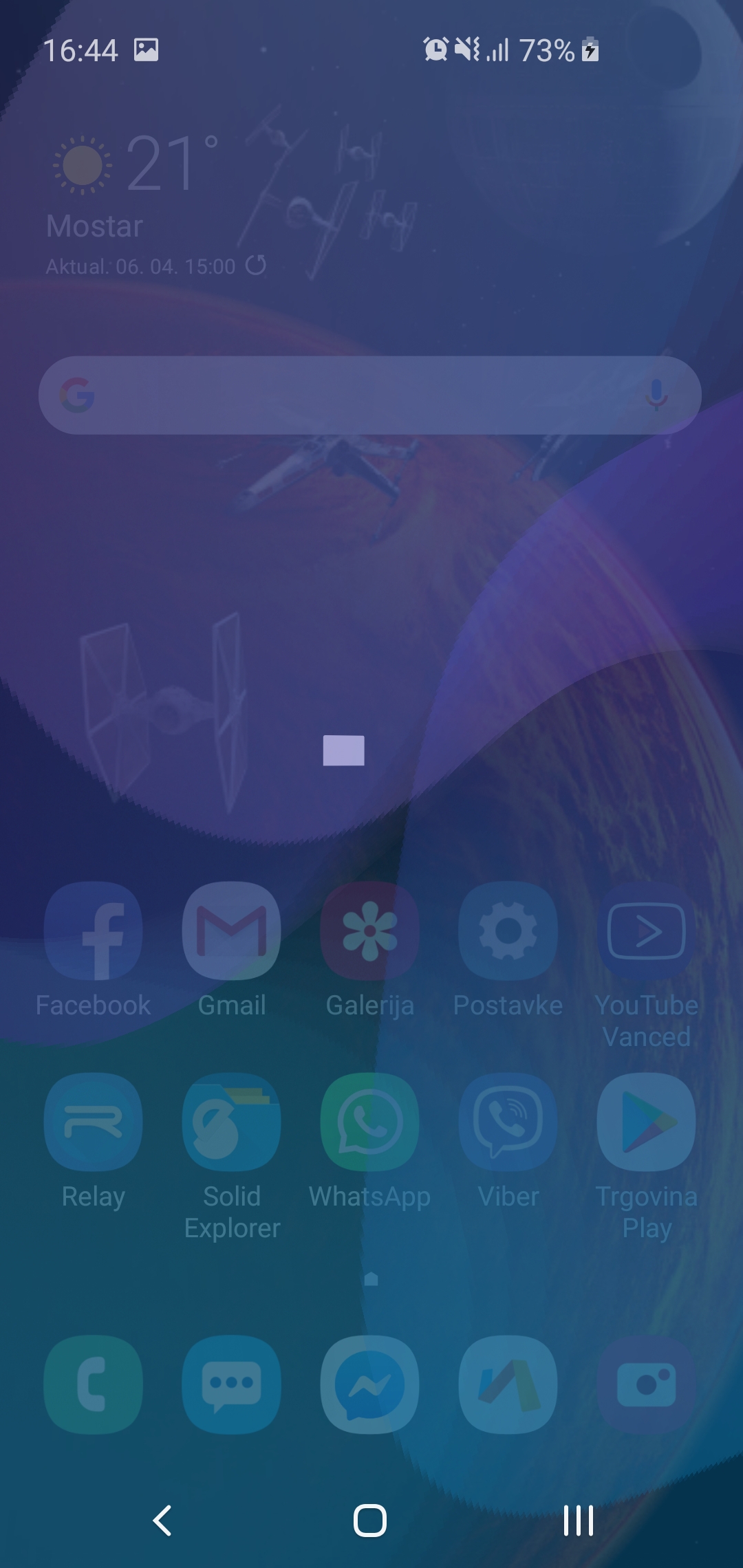Viewport: 743px width, 1568px height.
Task: Open the phone dialer in the dock
Action: [94, 1384]
